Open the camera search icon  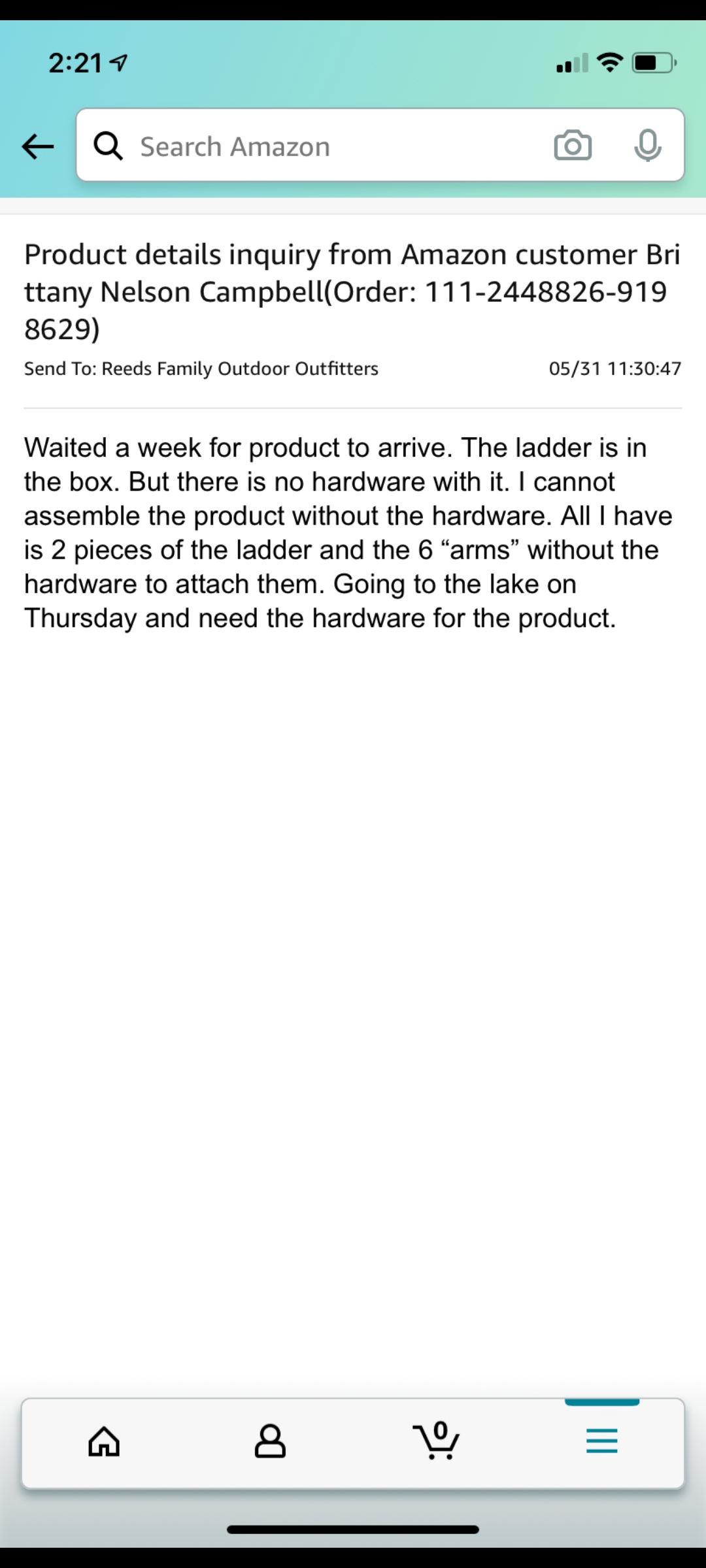click(x=573, y=146)
